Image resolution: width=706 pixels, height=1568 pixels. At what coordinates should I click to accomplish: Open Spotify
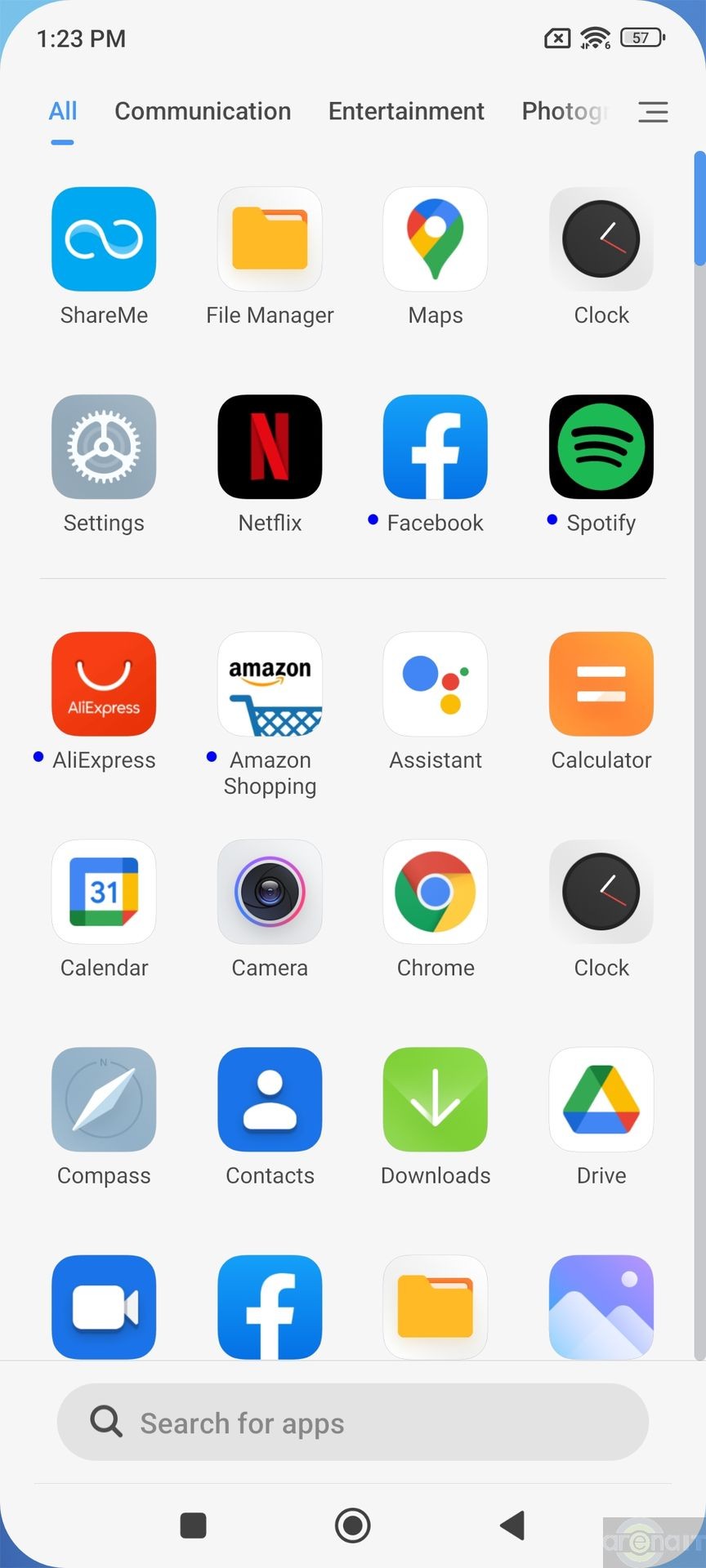pos(601,447)
